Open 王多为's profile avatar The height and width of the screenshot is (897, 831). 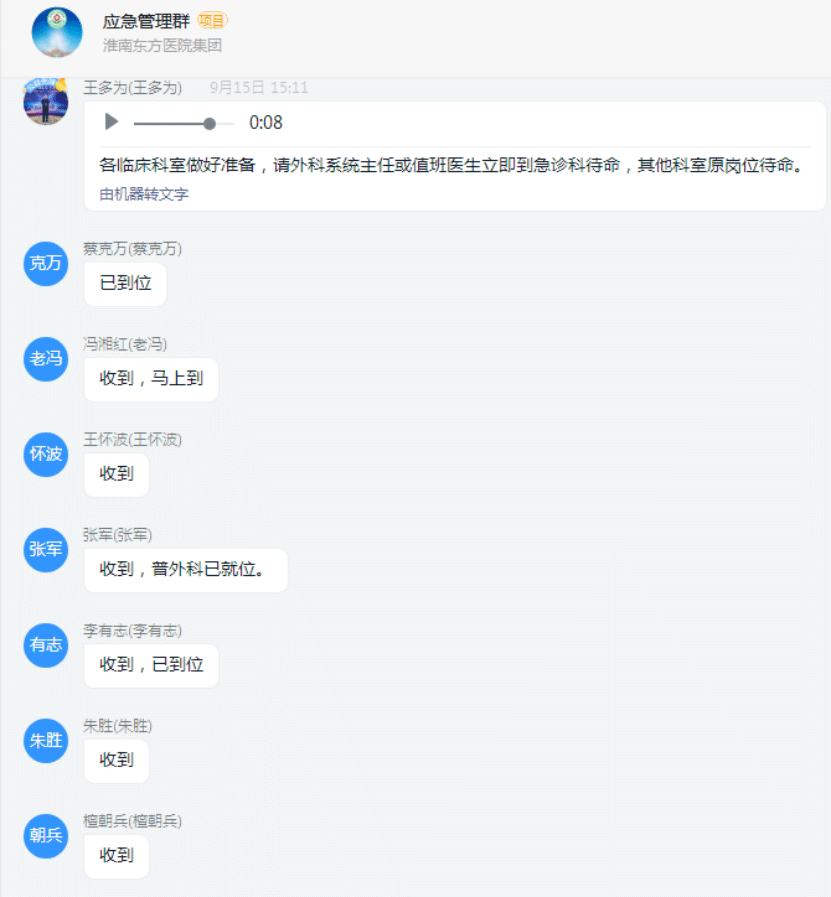(46, 101)
